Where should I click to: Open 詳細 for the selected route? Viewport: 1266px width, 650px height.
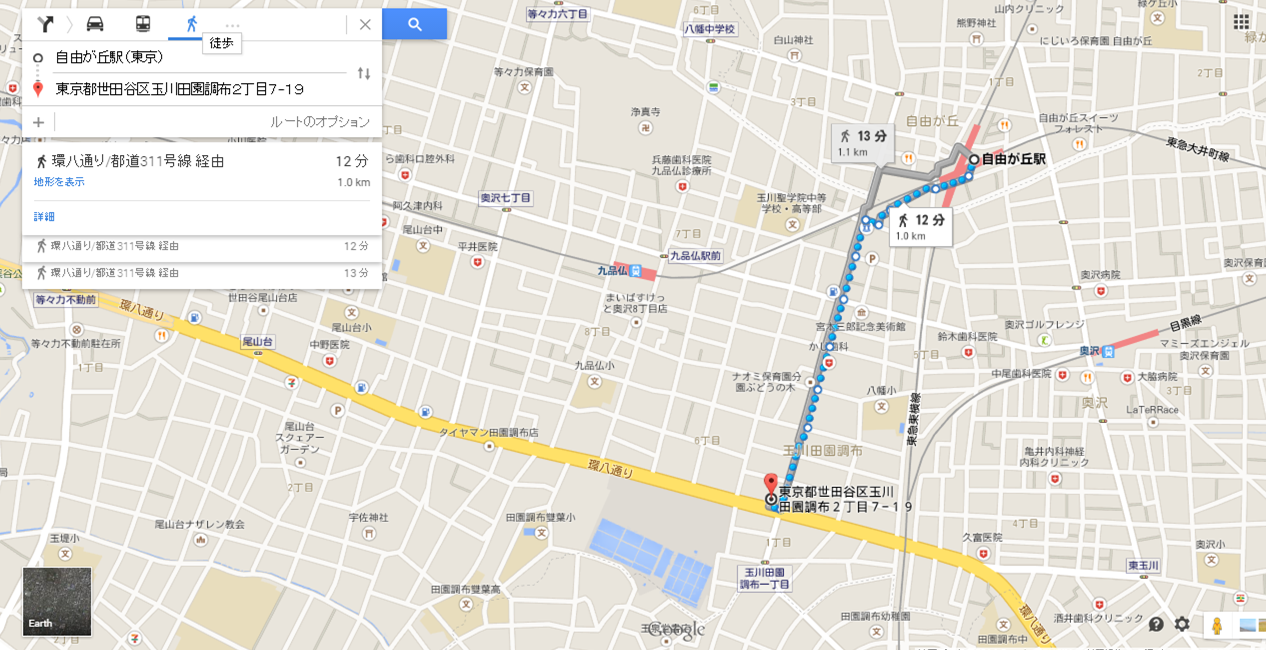tap(44, 216)
